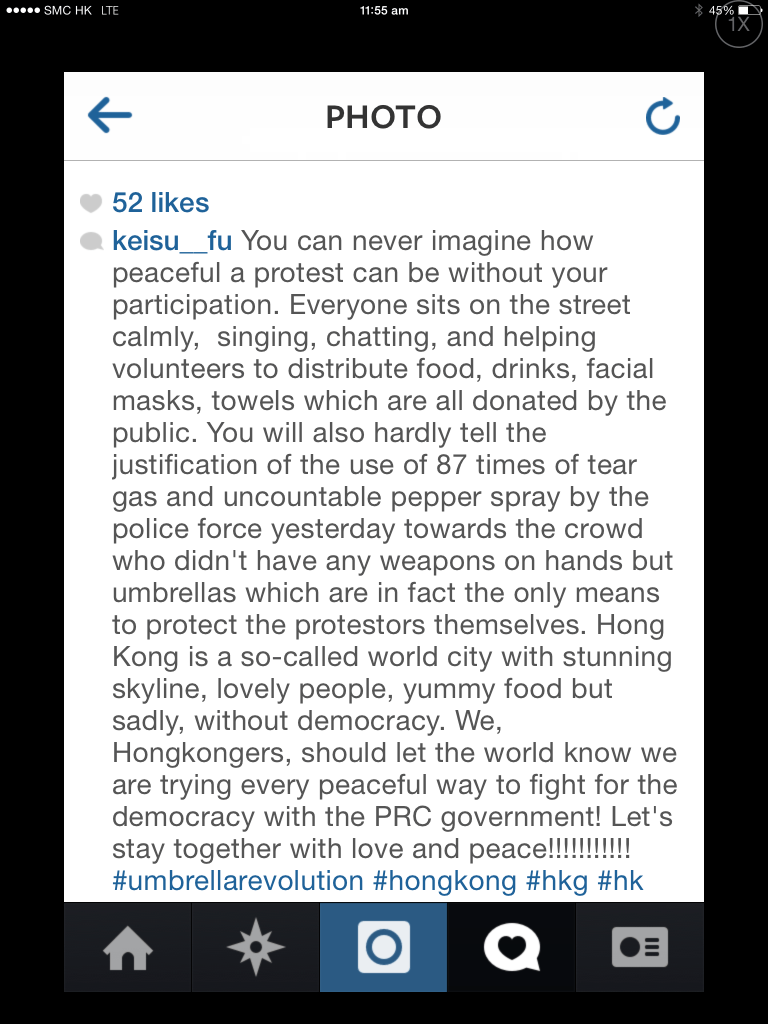Viewport: 768px width, 1024px height.
Task: View the 52 likes list
Action: [x=160, y=203]
